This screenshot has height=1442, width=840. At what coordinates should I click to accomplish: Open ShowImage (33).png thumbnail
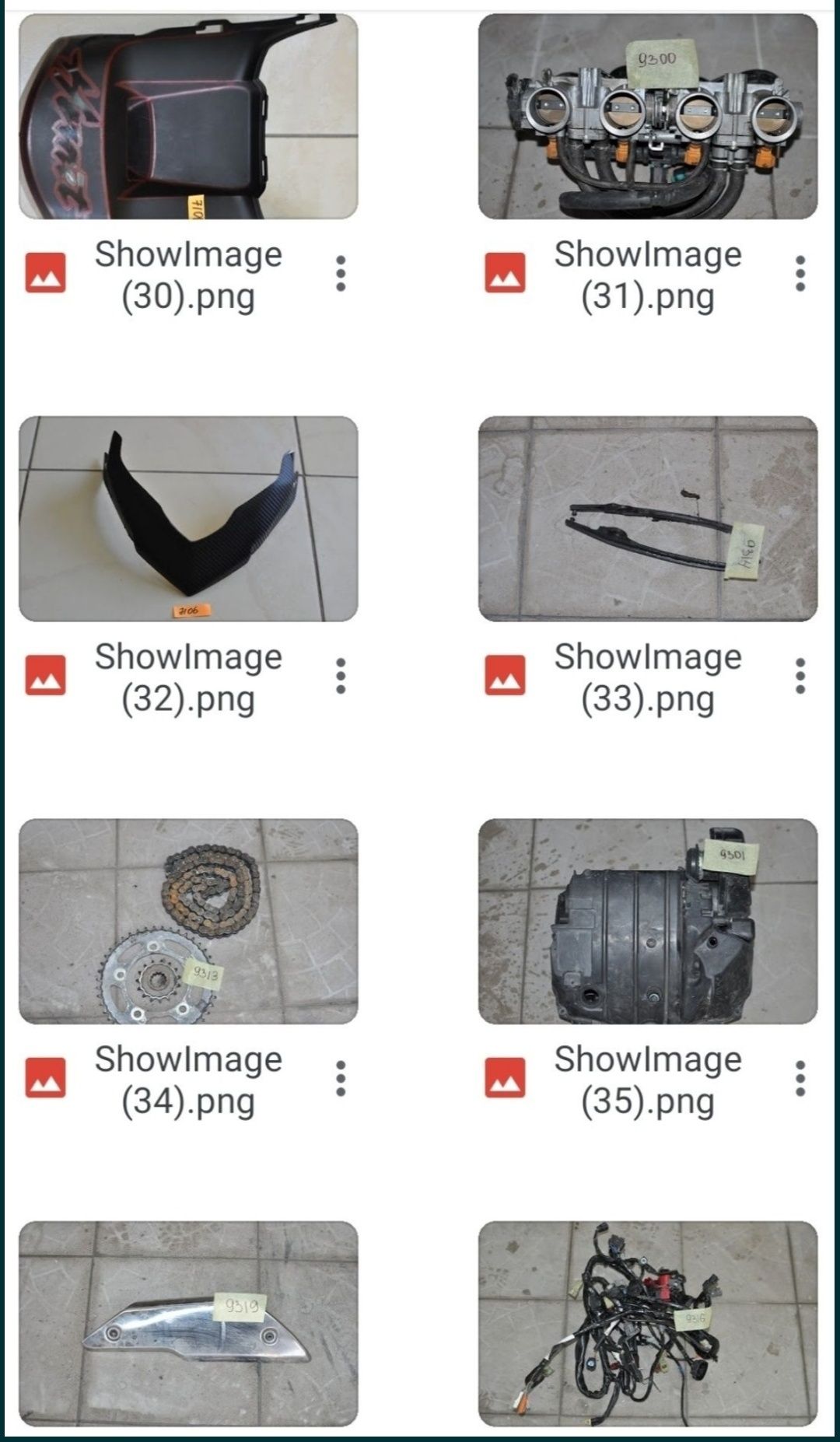click(x=648, y=519)
